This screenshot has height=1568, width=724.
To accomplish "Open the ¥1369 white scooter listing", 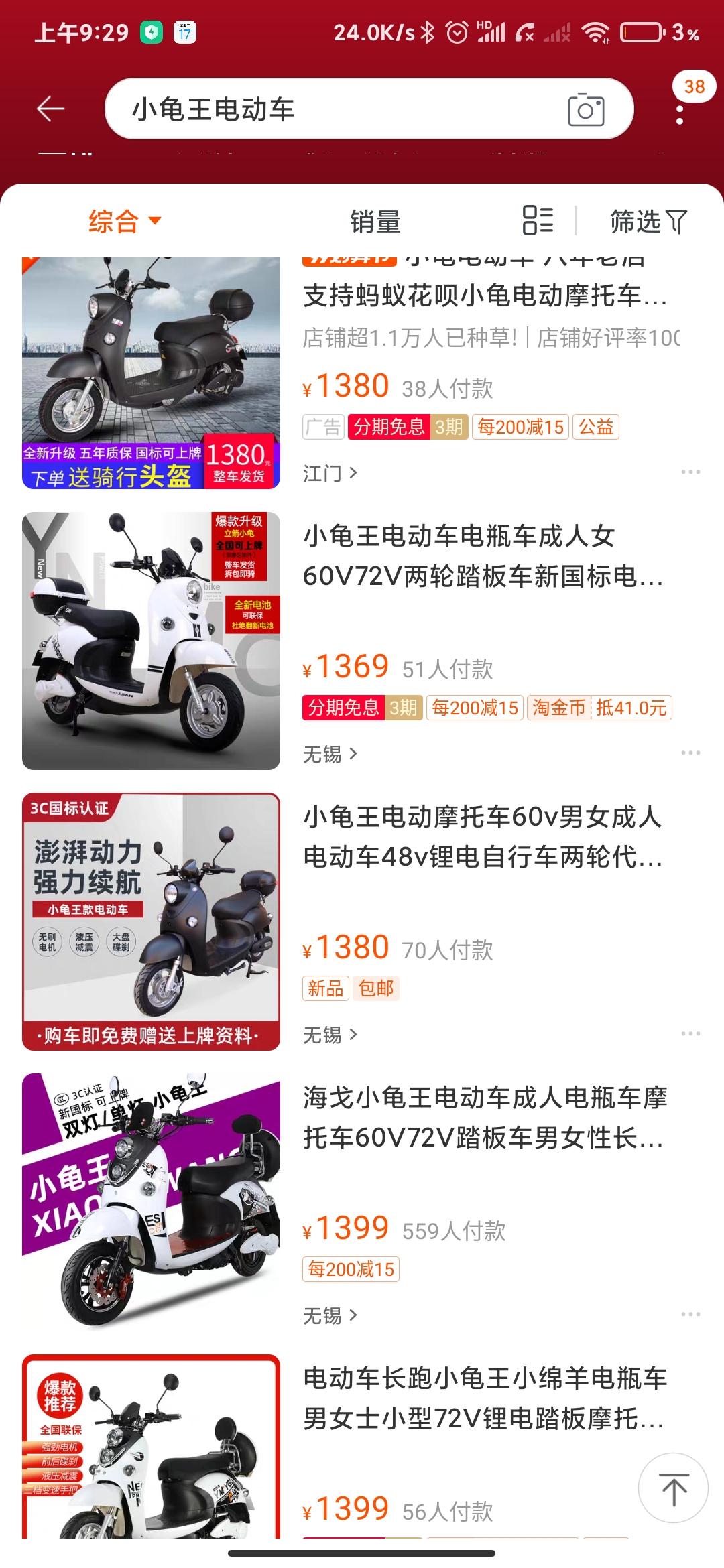I will click(x=483, y=556).
